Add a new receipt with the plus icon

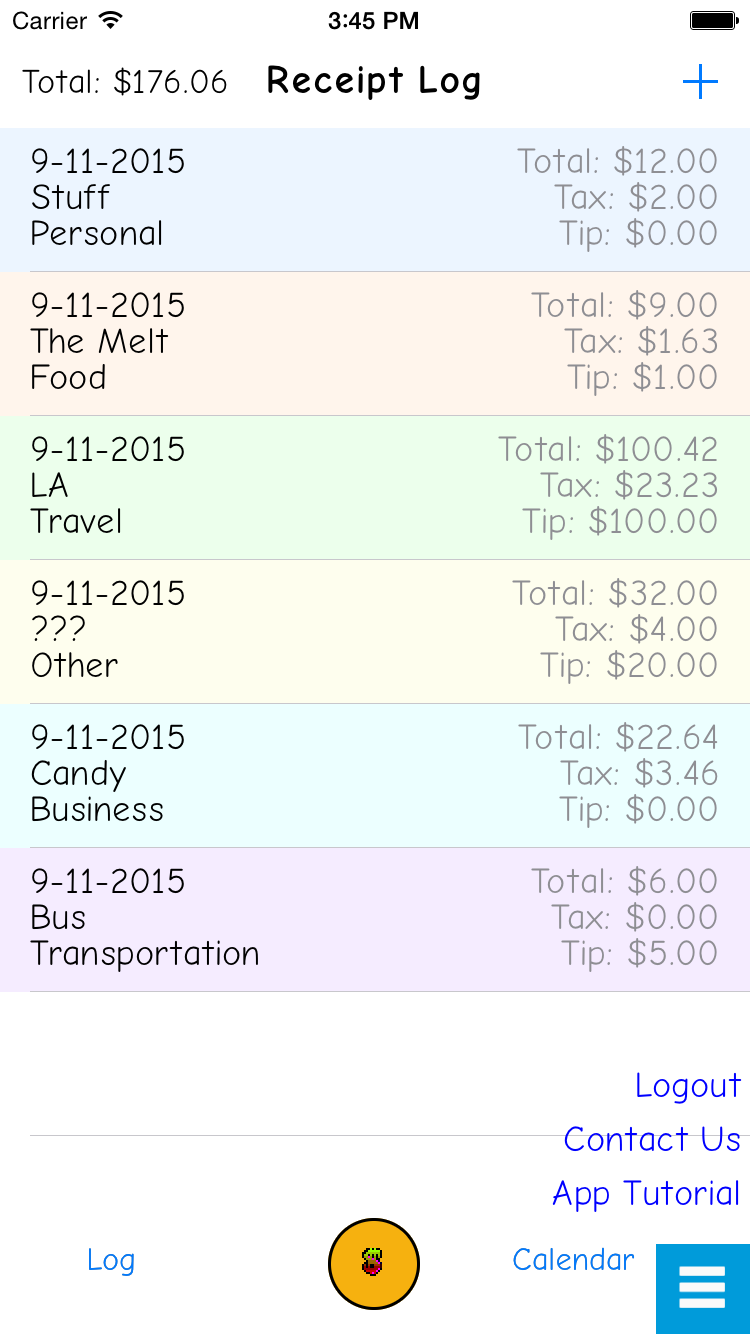[x=700, y=82]
